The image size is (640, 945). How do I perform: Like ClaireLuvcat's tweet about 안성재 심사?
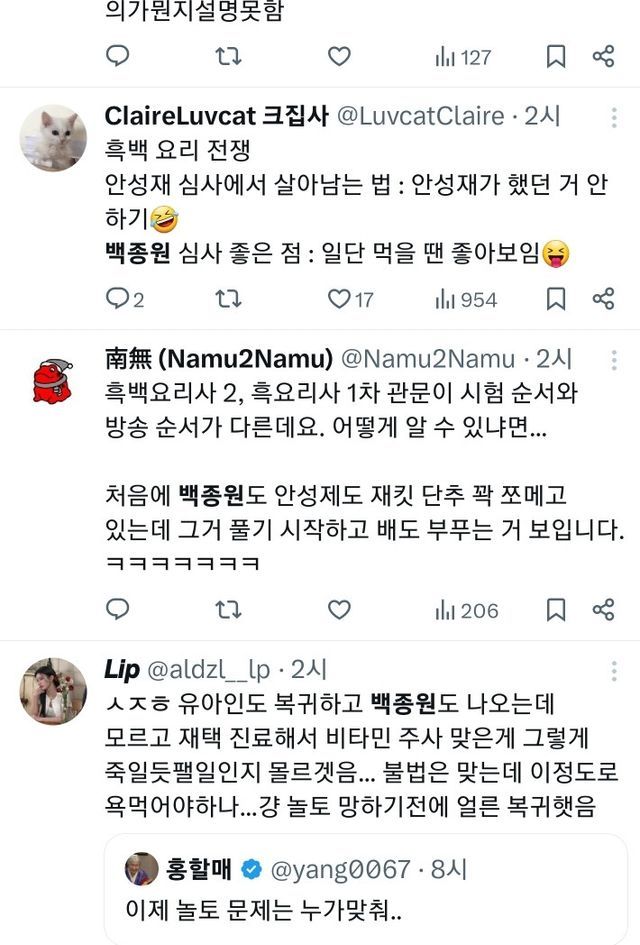pos(351,299)
